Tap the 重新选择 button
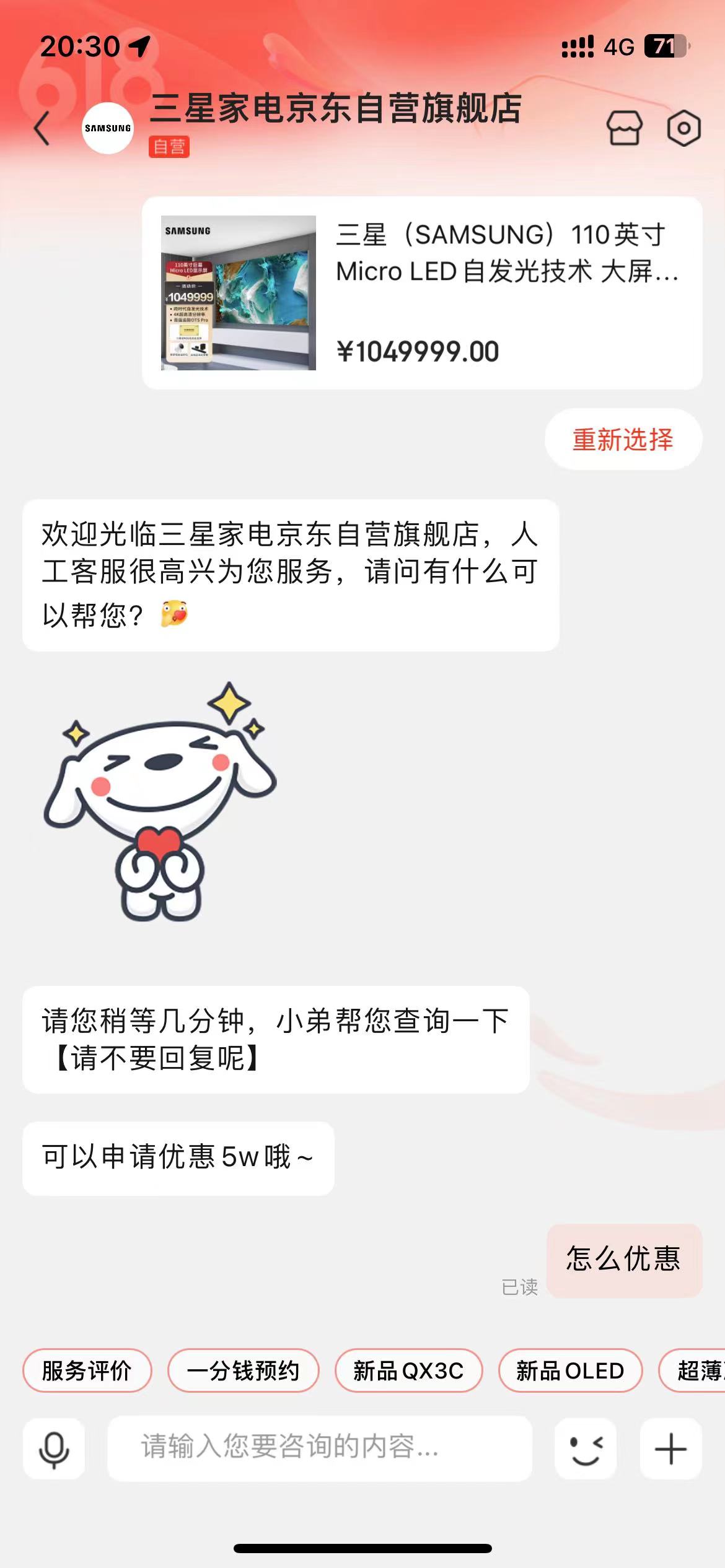The image size is (725, 1568). click(623, 439)
